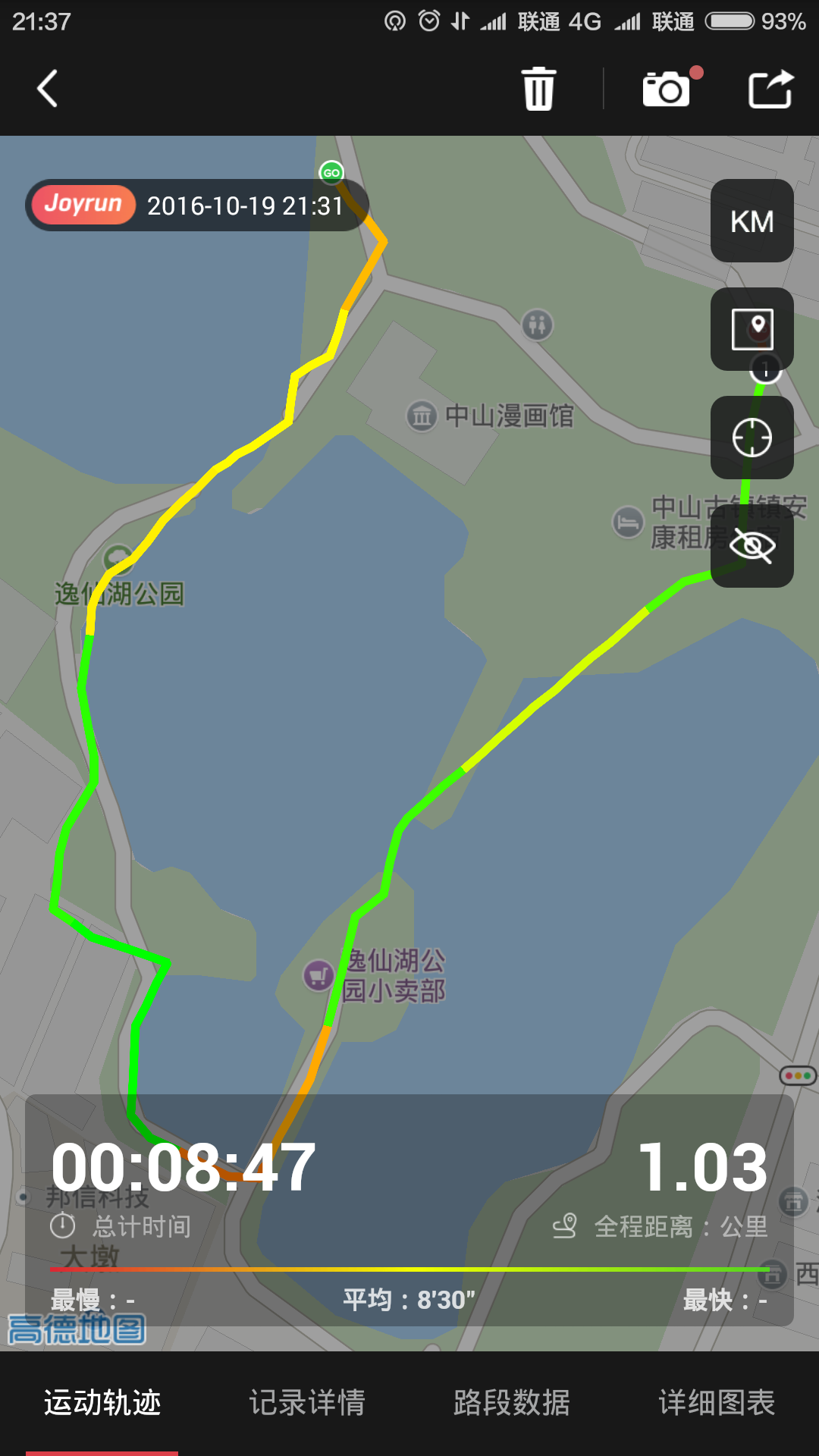Open the 路段数据 tab
The image size is (819, 1456).
tap(512, 1403)
